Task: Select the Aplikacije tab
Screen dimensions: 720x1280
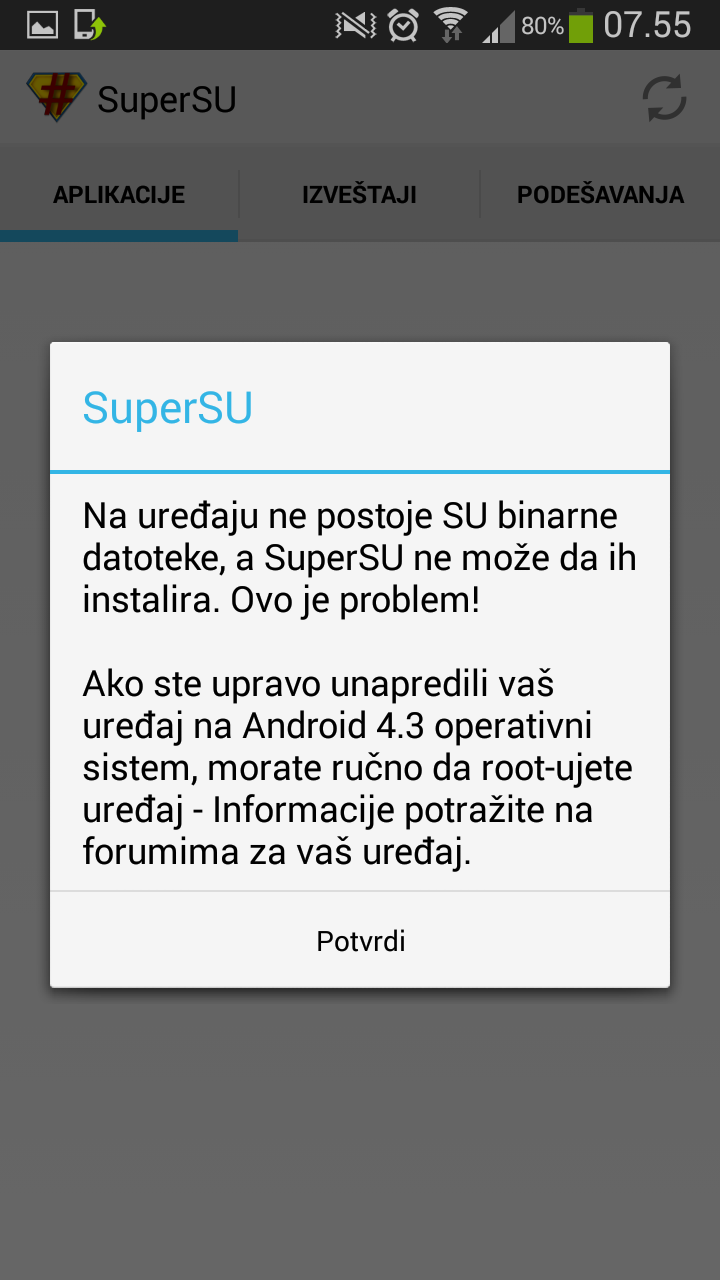Action: tap(119, 195)
